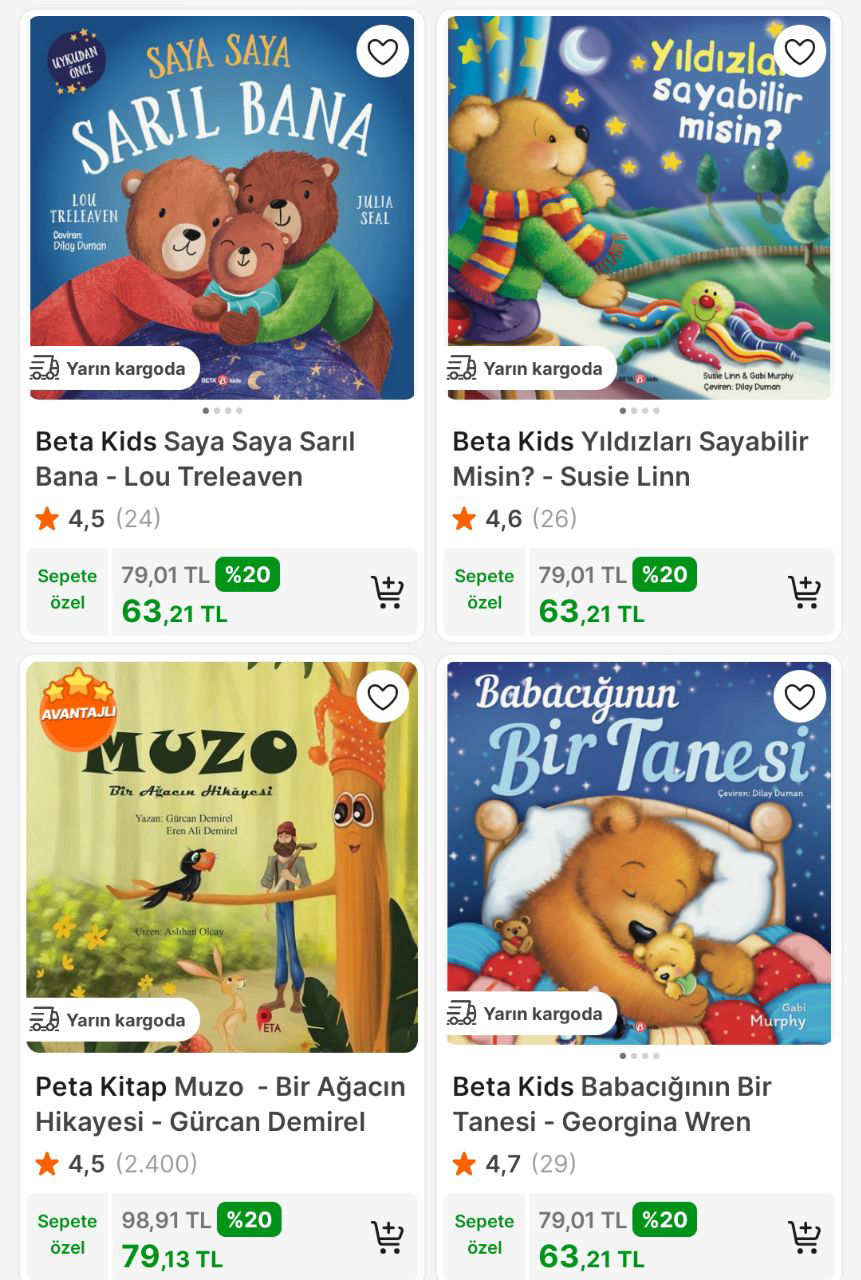This screenshot has height=1280, width=861.
Task: Add Saya Saya Sarıl Bana to favorites
Action: 383,52
